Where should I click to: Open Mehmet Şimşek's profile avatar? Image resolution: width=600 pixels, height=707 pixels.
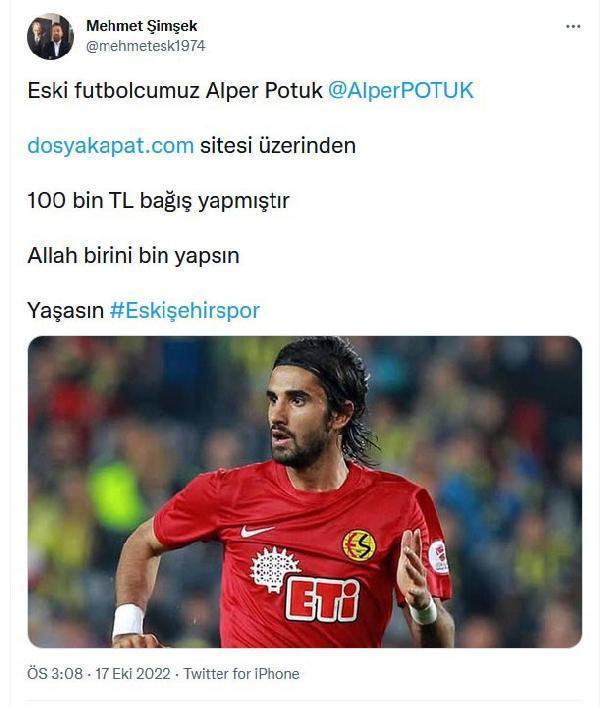click(49, 37)
